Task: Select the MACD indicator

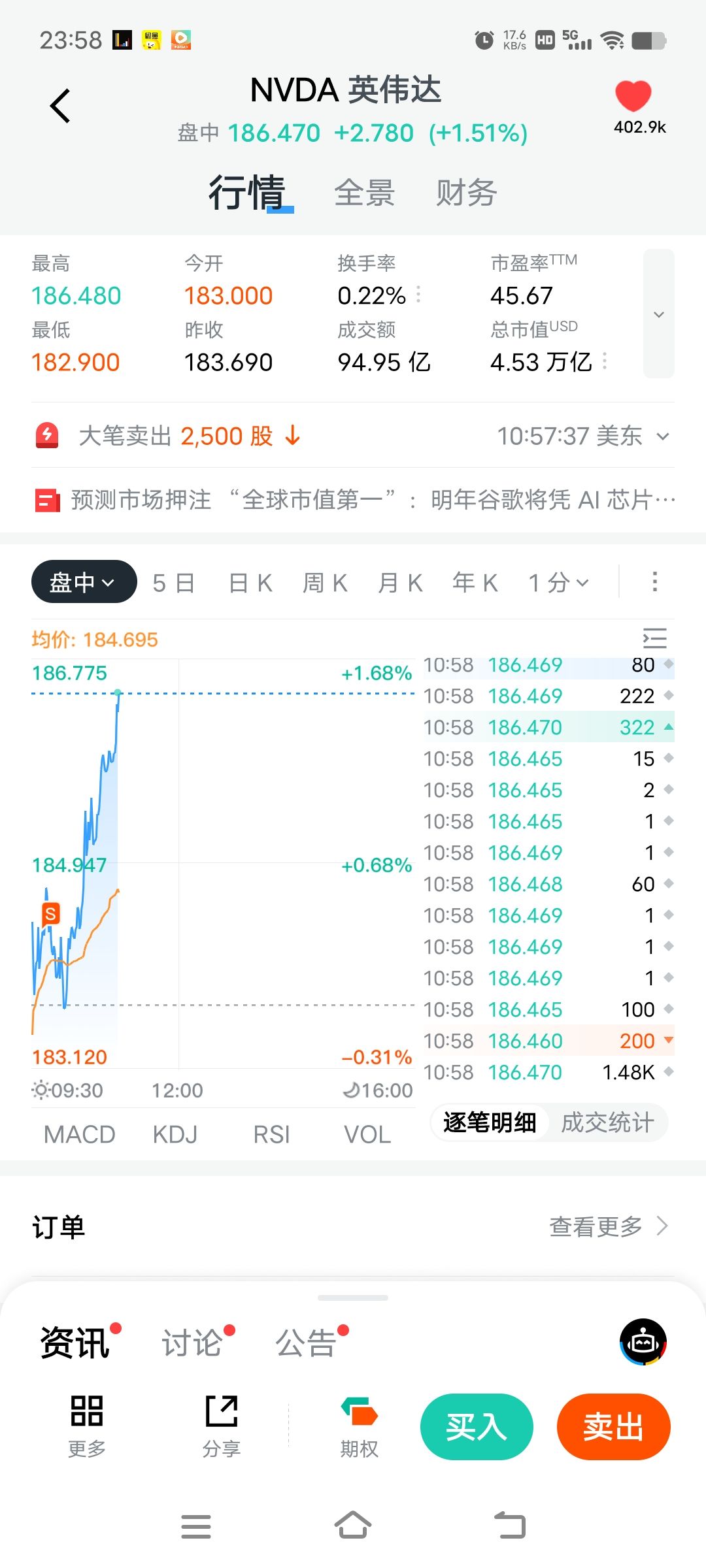Action: pos(79,1135)
